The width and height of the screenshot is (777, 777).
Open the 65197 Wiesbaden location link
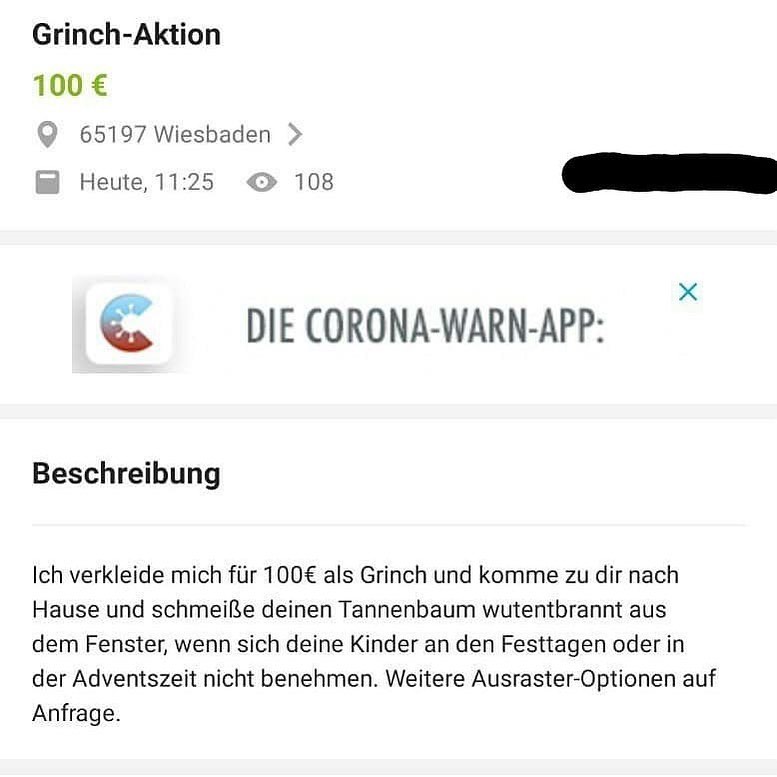click(175, 134)
